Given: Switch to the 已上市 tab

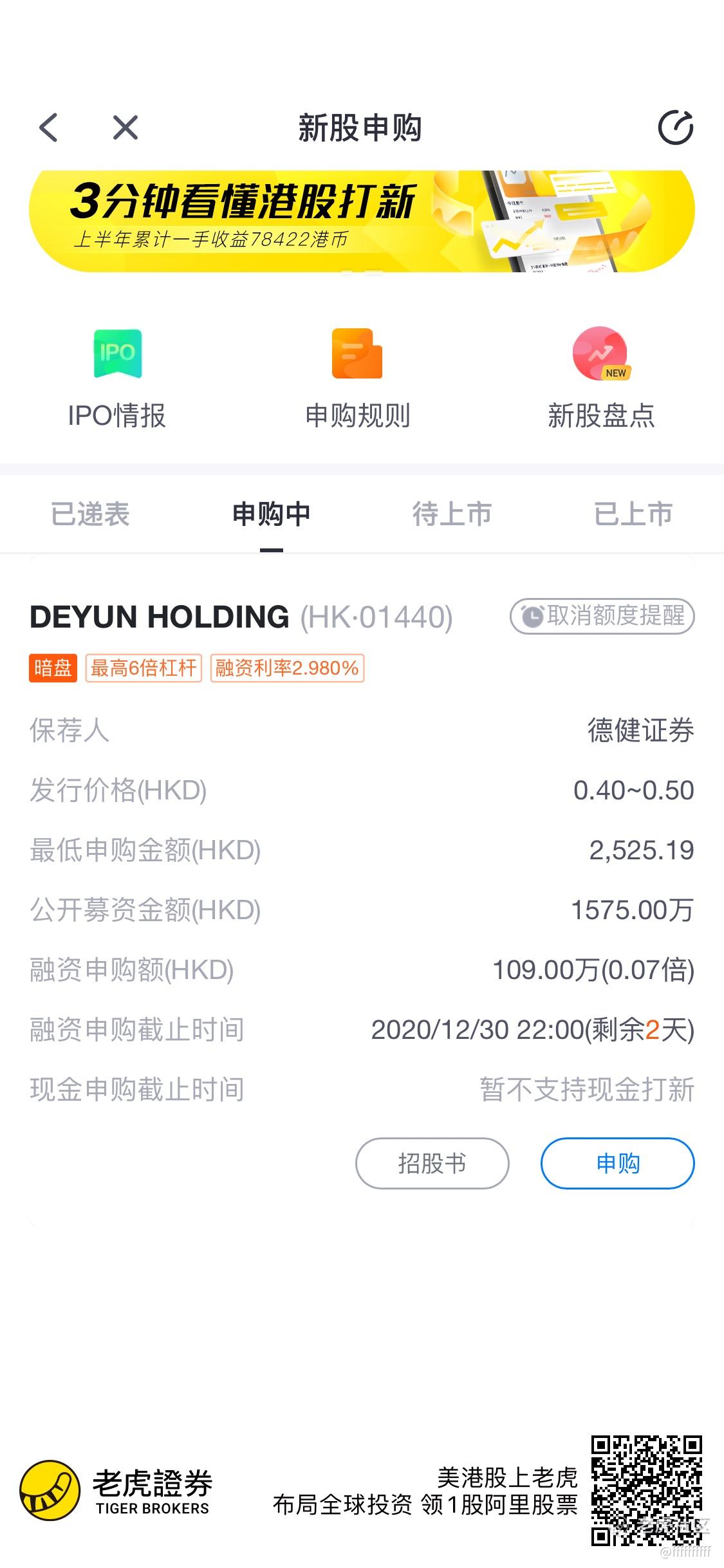Looking at the screenshot, I should coord(633,514).
